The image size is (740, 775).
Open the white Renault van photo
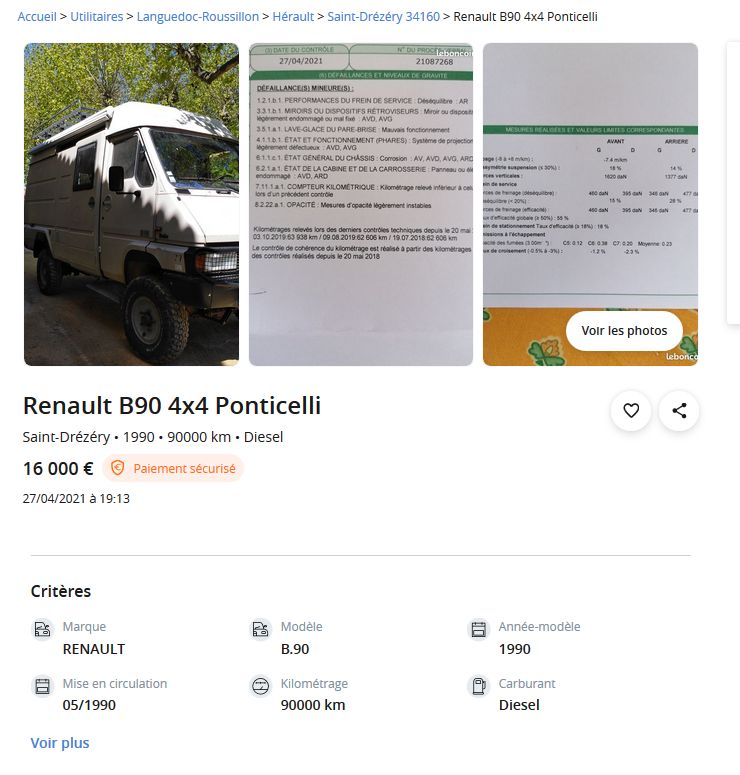(131, 204)
